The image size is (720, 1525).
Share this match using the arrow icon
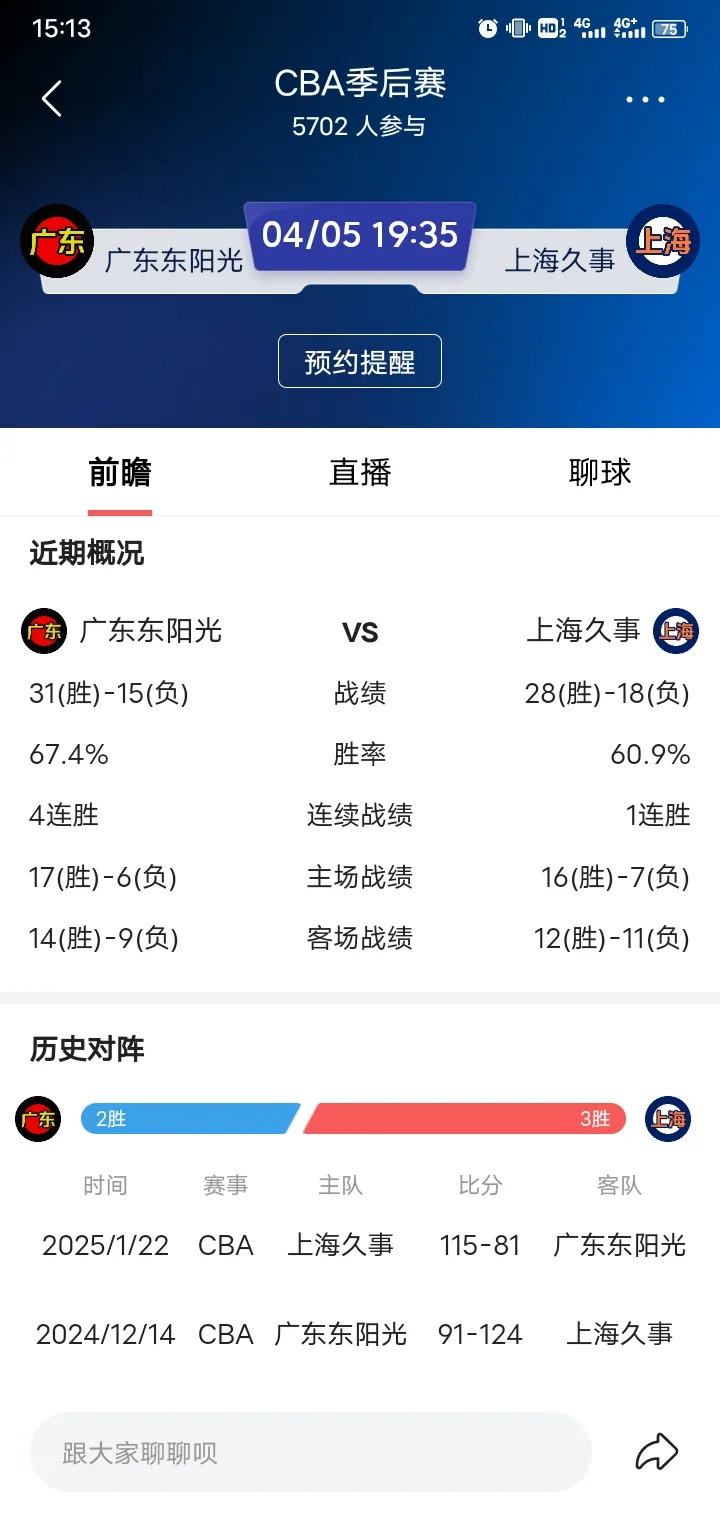(656, 1452)
